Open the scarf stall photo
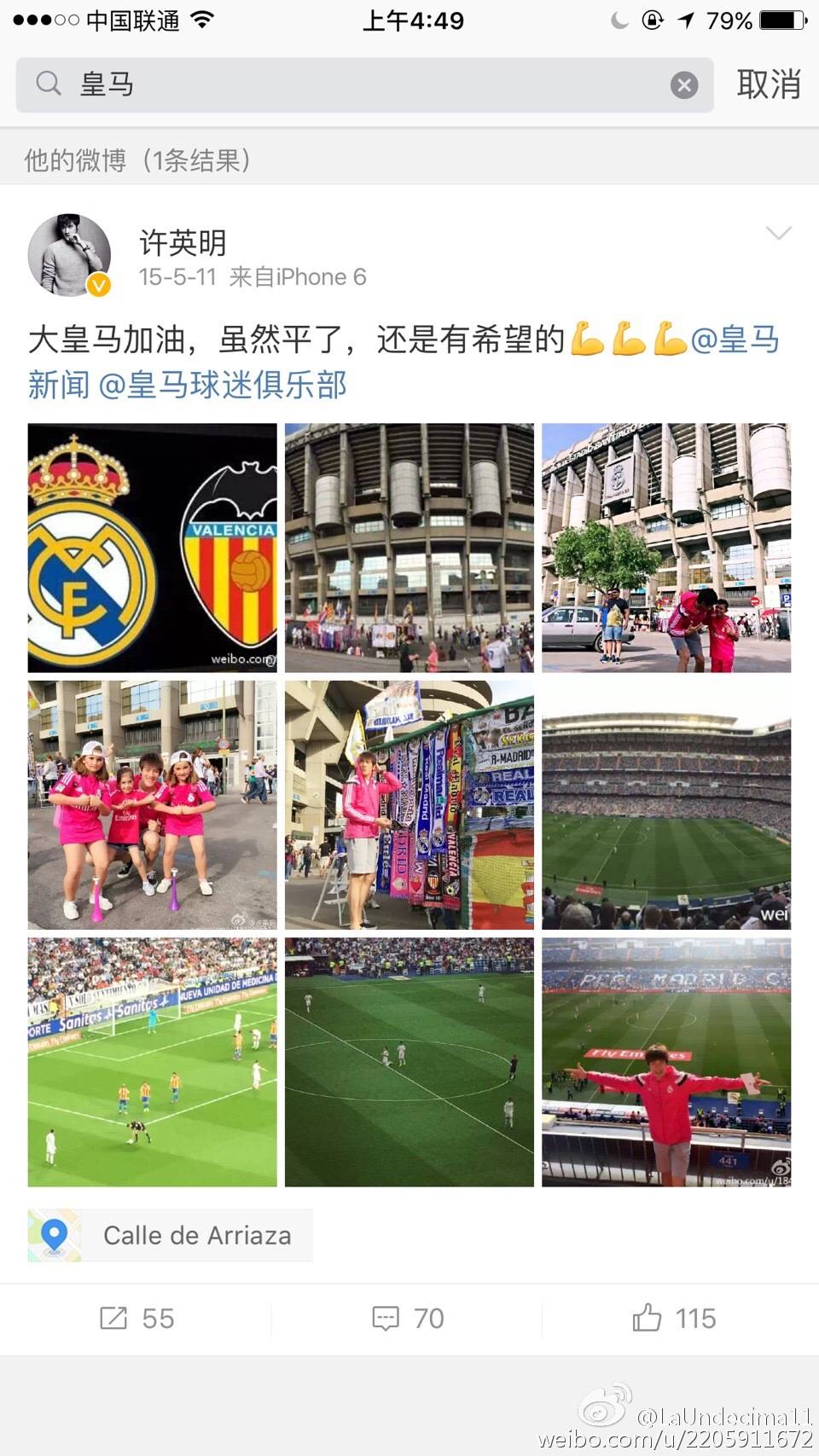The image size is (819, 1456). pos(409,804)
